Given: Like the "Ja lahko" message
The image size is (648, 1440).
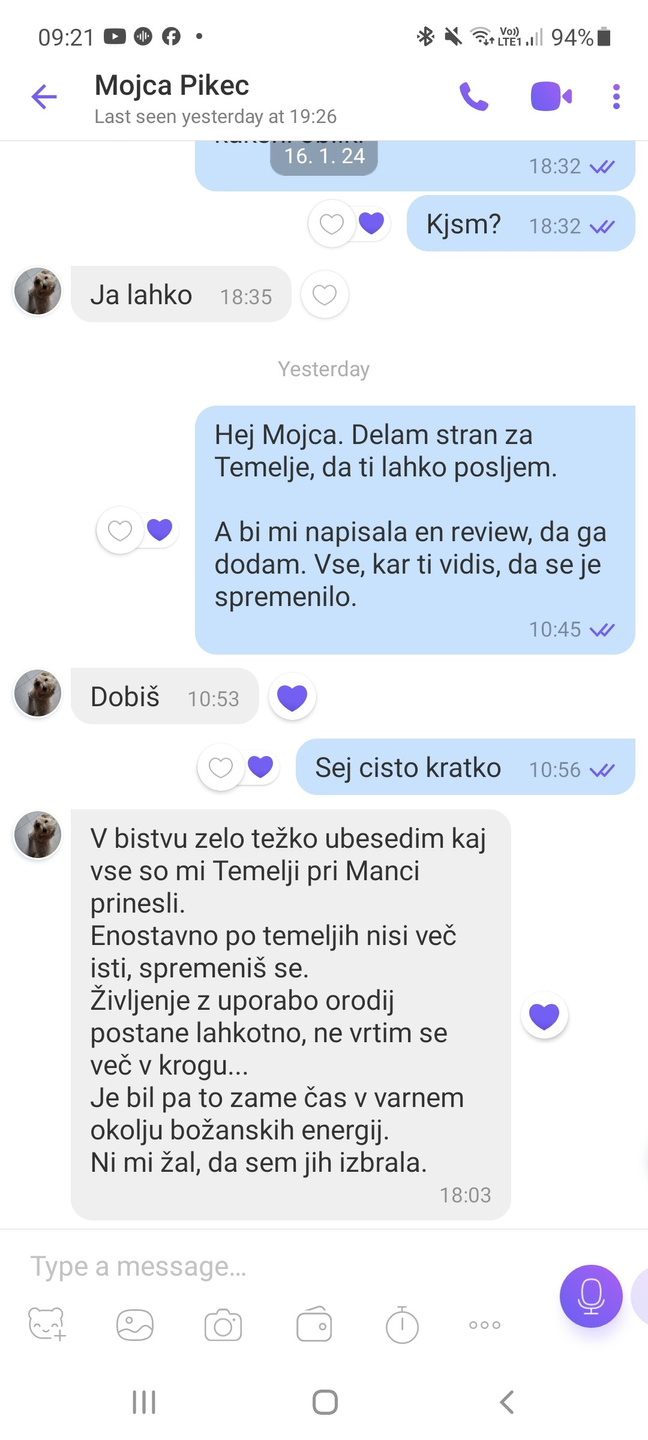Looking at the screenshot, I should 324,295.
